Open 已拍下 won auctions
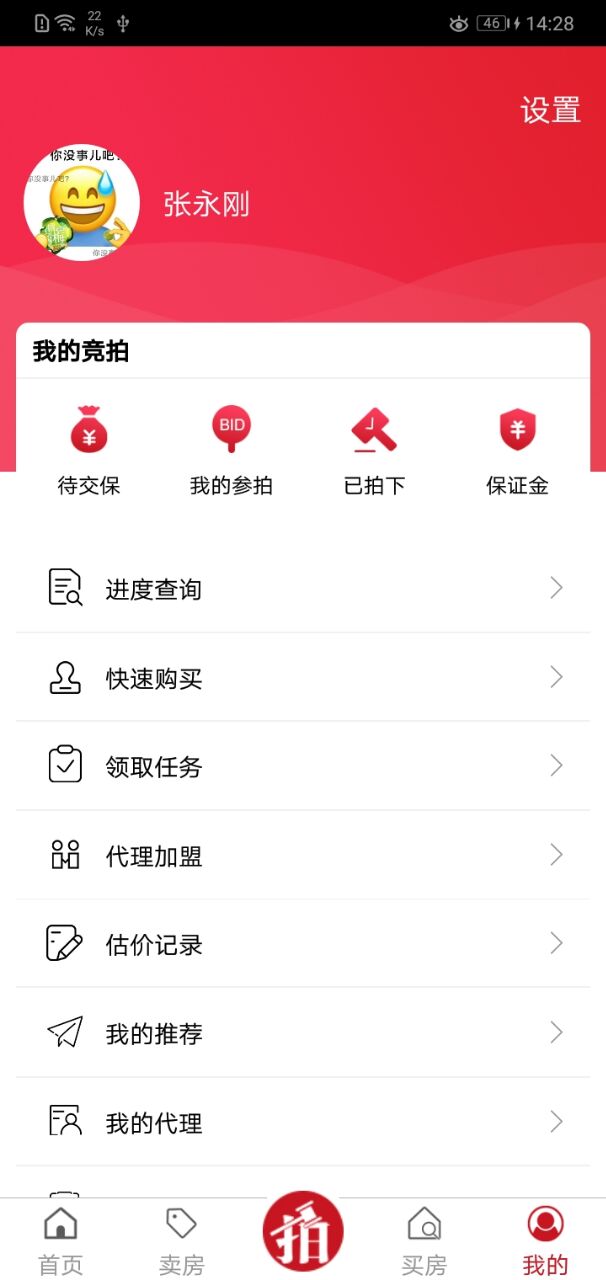 (374, 451)
